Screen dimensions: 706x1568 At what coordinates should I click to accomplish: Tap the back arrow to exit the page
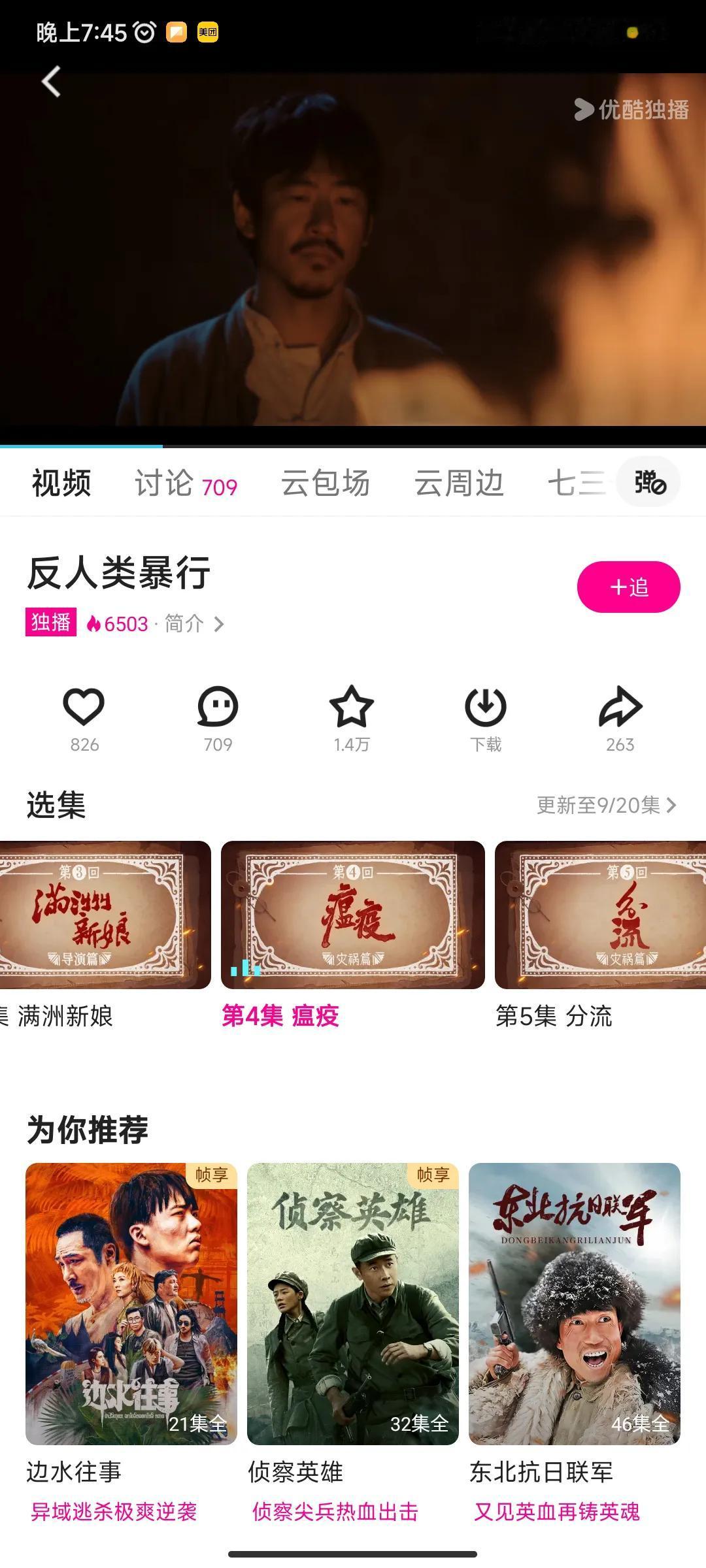52,82
